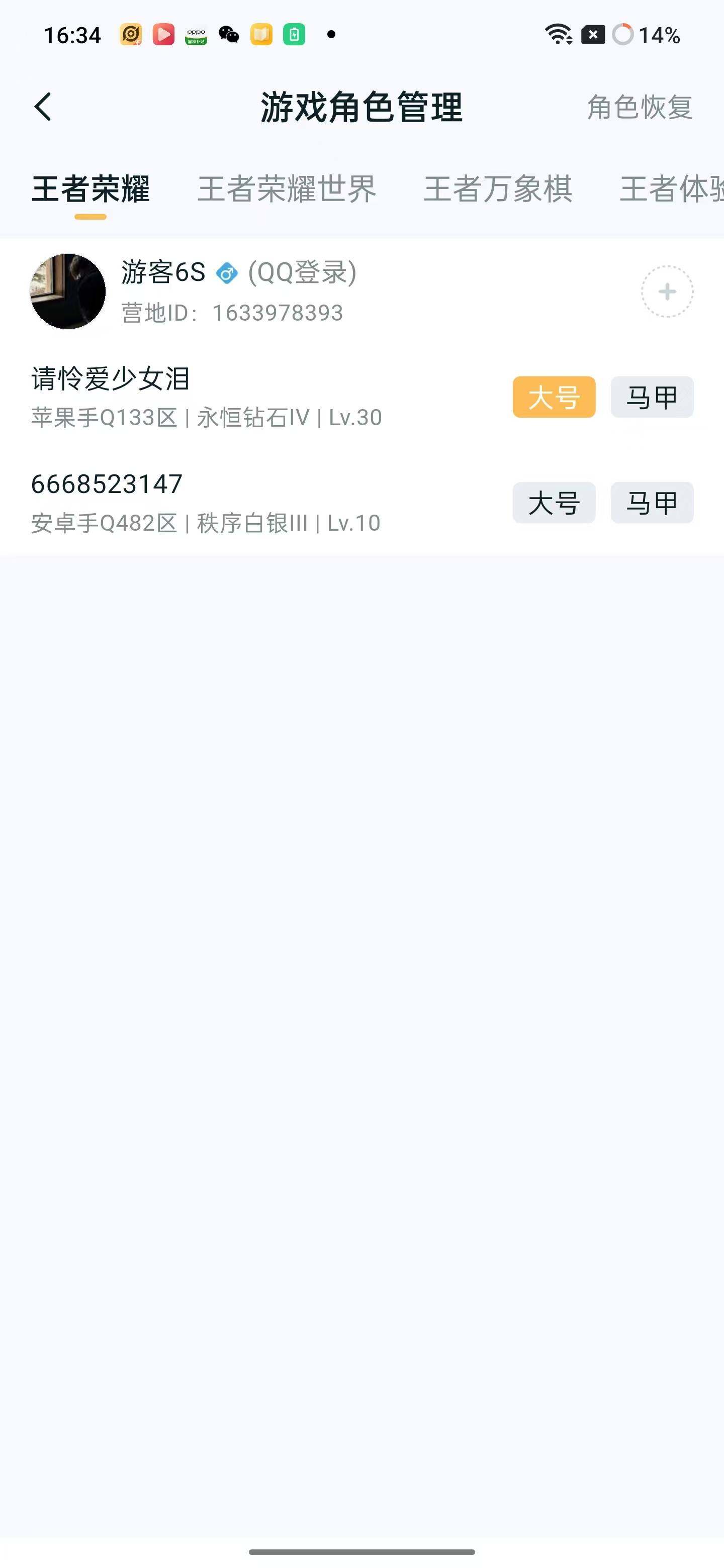This screenshot has width=724, height=1568.
Task: Mark role 6668523147 as 马甲
Action: [x=652, y=502]
